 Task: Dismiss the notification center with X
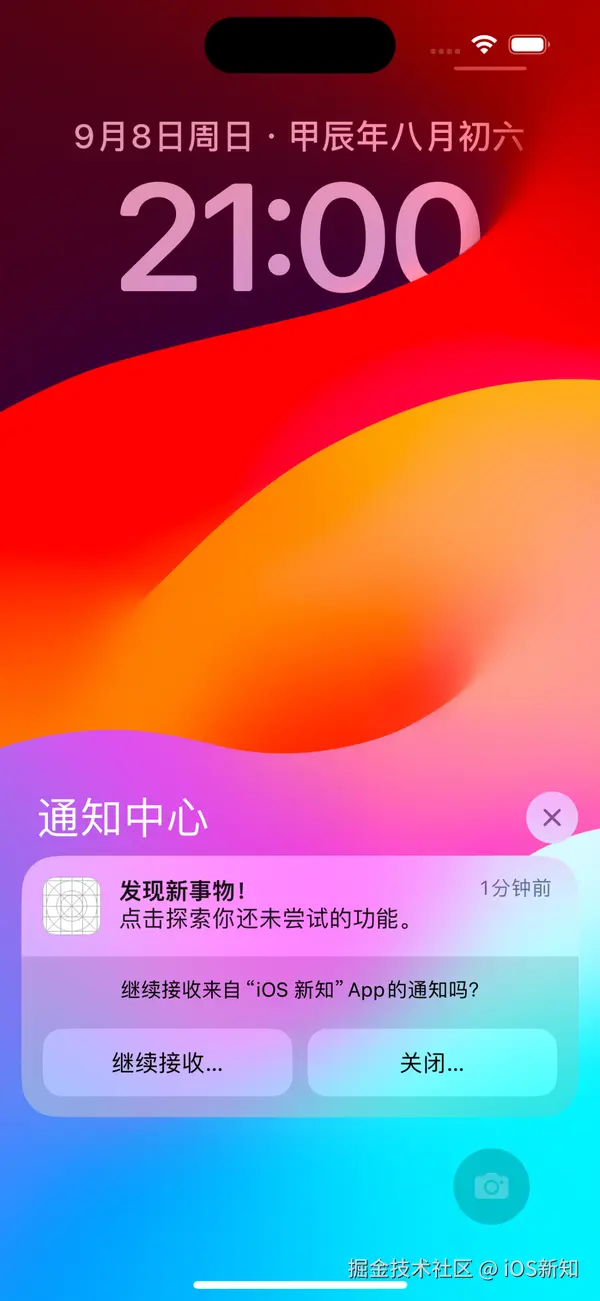pyautogui.click(x=552, y=818)
